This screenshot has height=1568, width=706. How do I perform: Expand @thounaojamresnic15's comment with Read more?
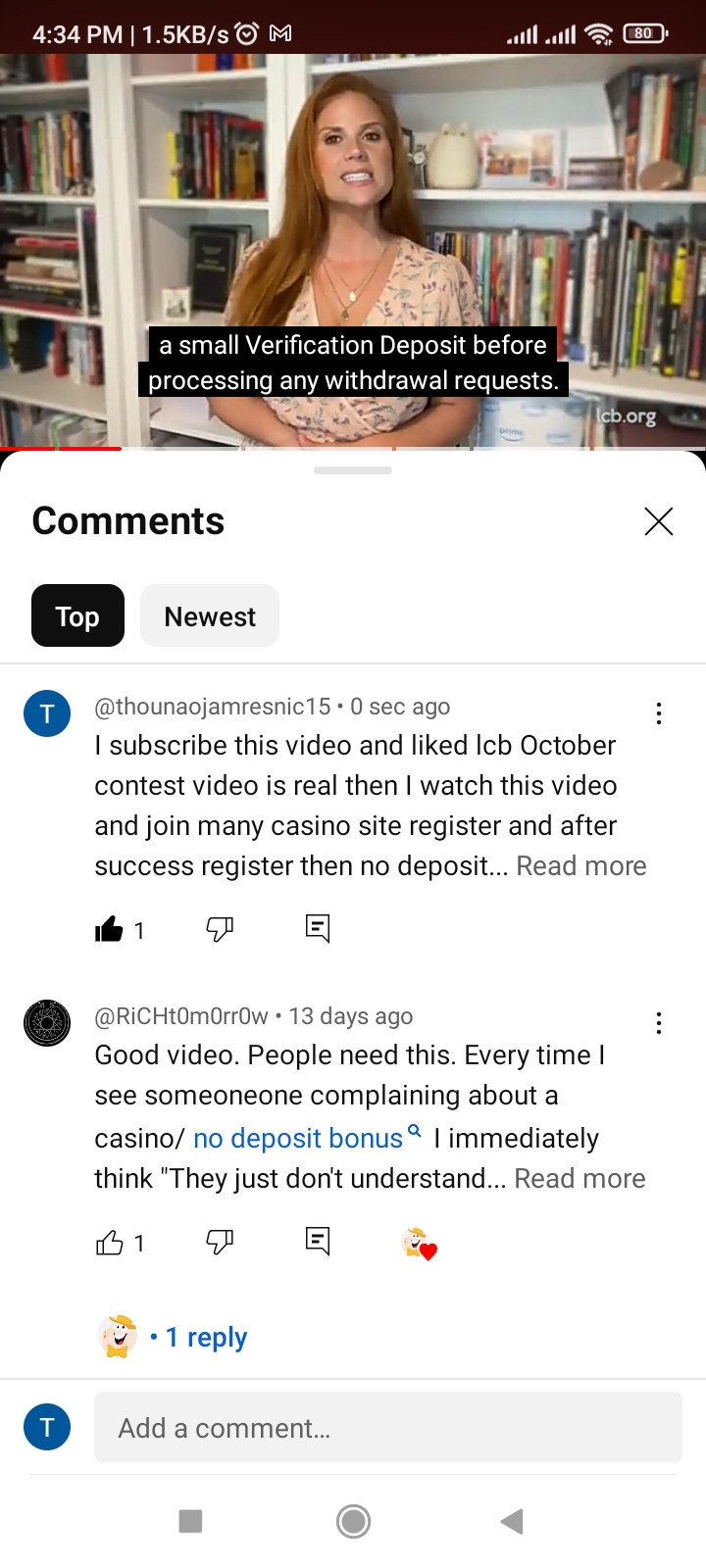[580, 866]
